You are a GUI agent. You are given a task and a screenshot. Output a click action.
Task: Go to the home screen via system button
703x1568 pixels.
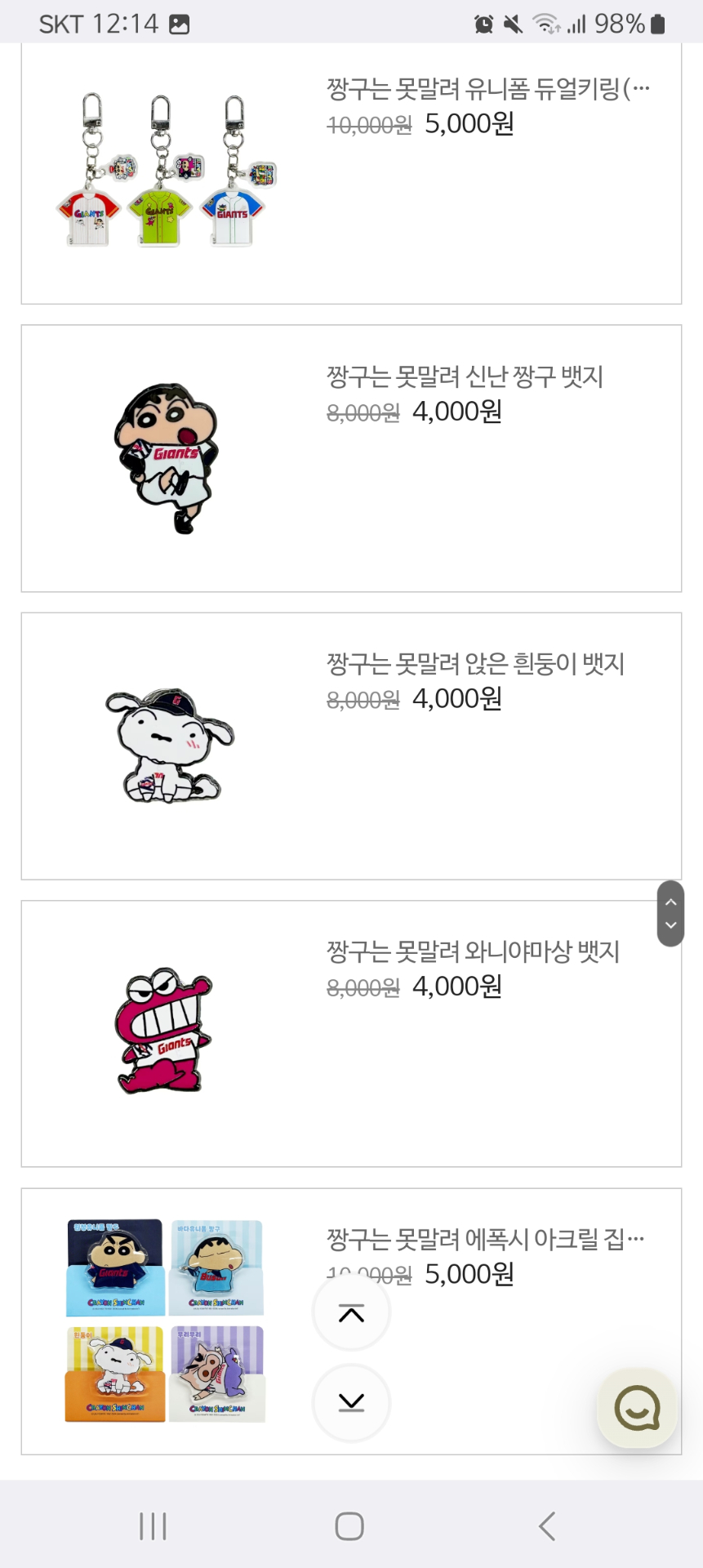(349, 1526)
